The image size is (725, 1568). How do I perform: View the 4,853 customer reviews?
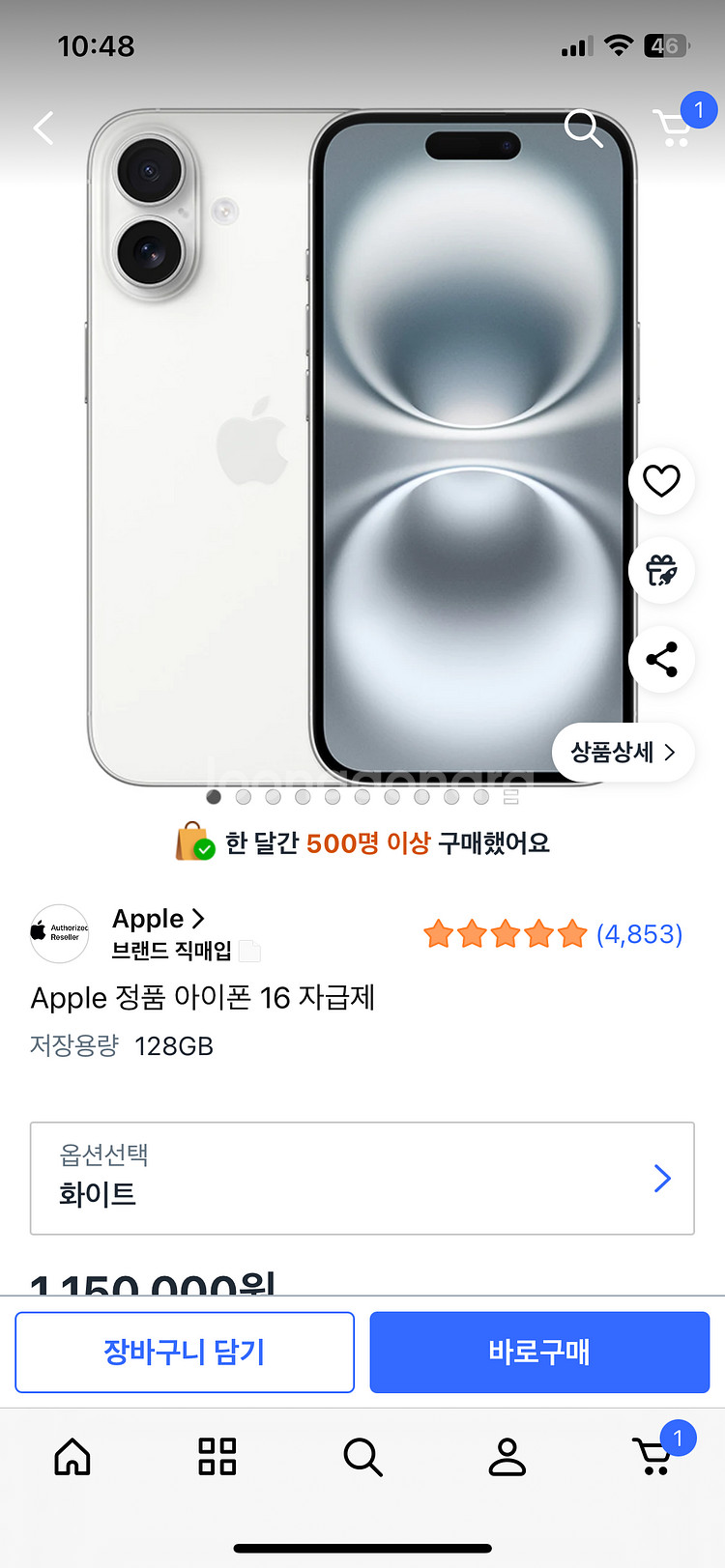[639, 934]
